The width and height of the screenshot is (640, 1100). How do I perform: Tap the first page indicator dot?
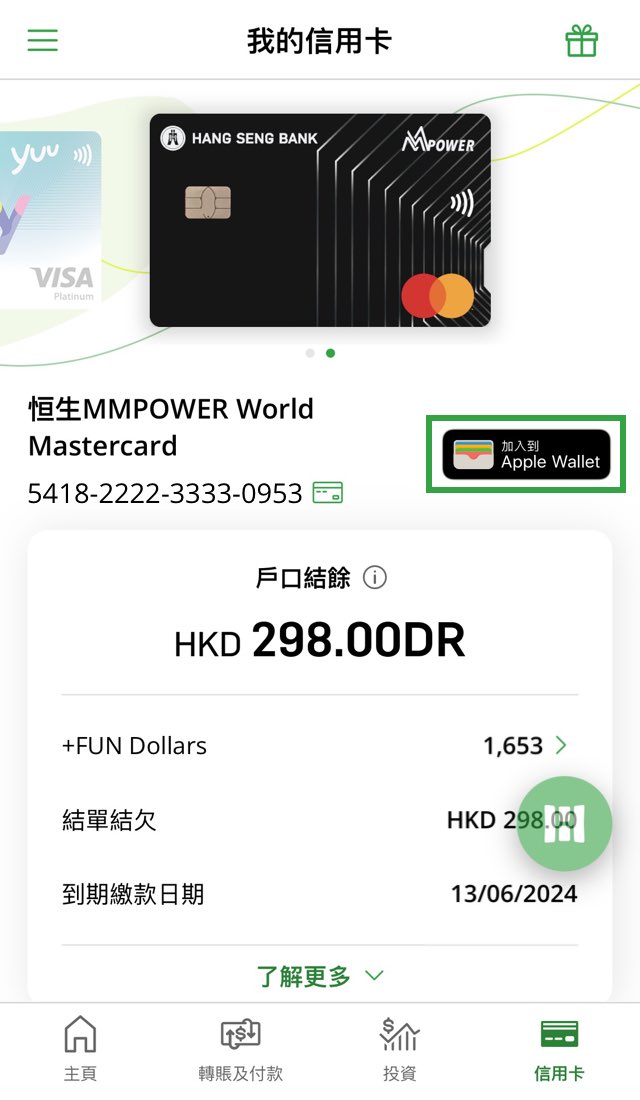[310, 353]
